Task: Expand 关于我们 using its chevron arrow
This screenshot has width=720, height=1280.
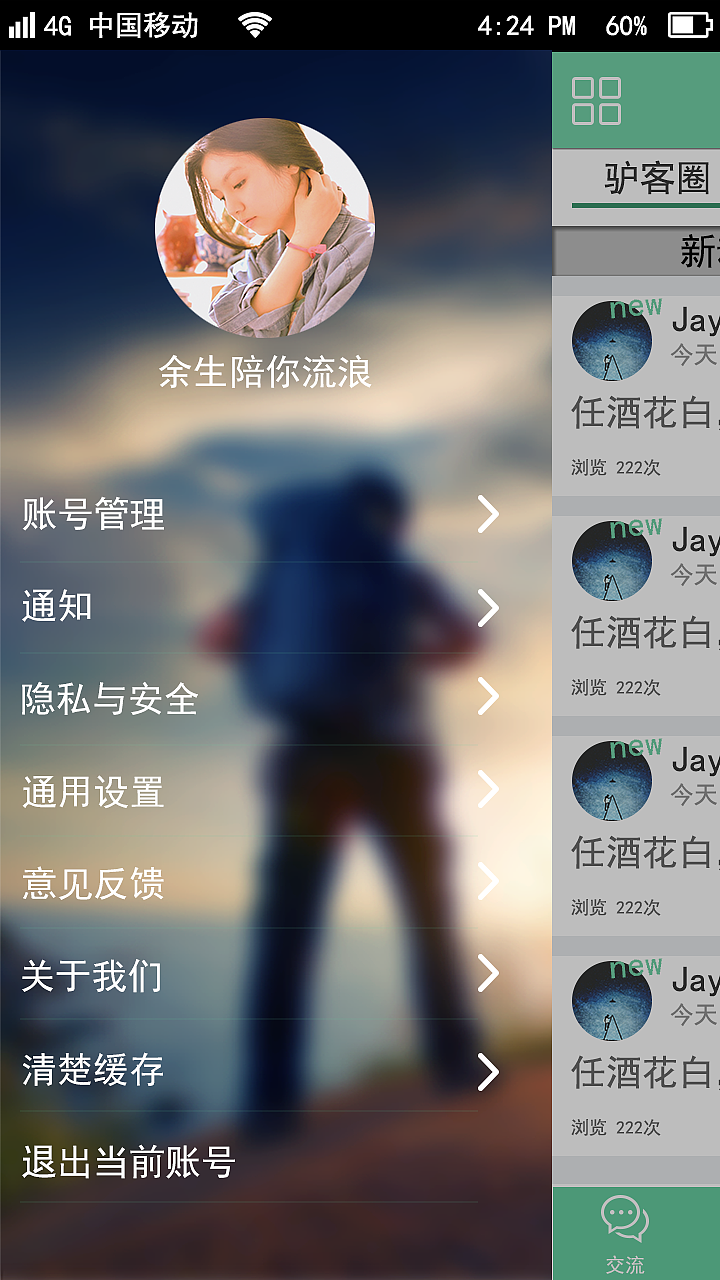Action: pos(487,973)
